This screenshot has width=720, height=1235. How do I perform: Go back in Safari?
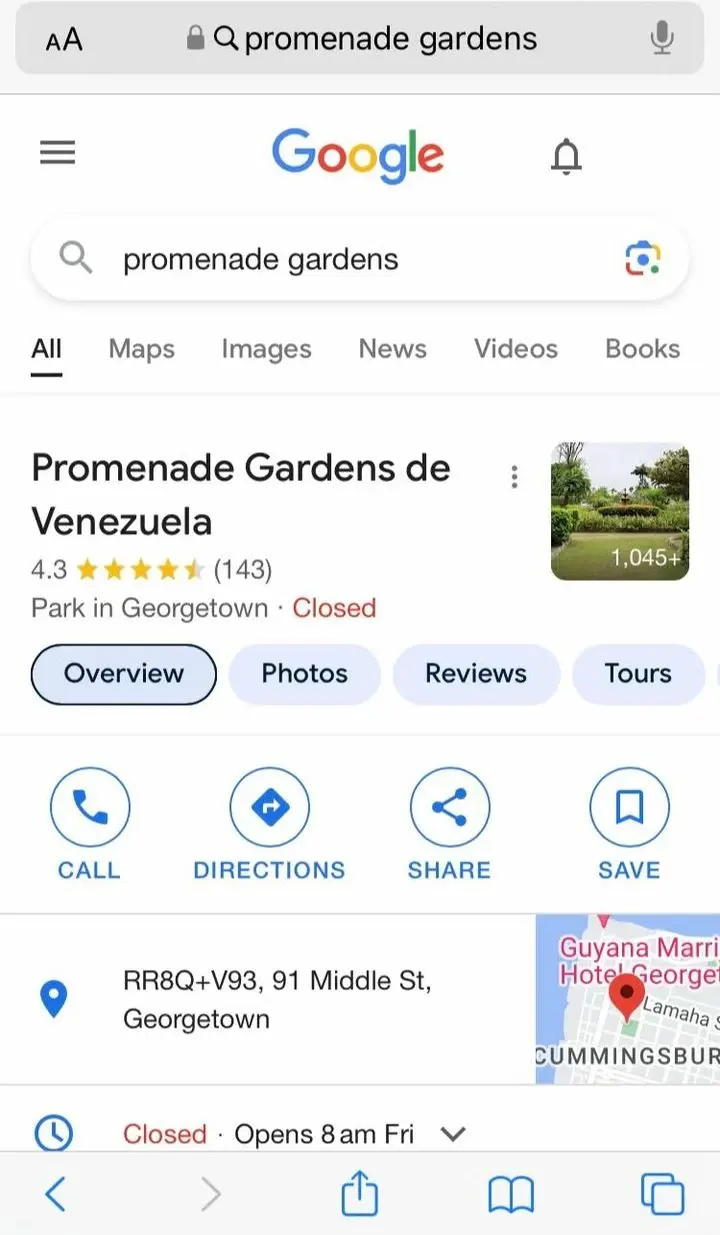tap(56, 1194)
